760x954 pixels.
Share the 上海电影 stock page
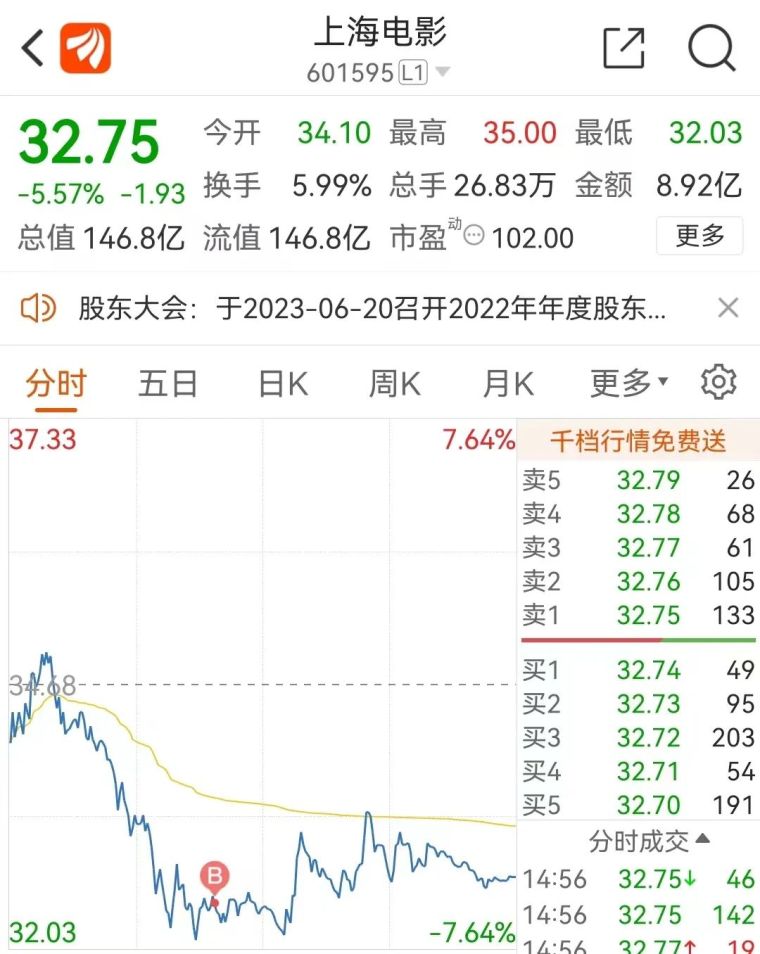point(624,48)
